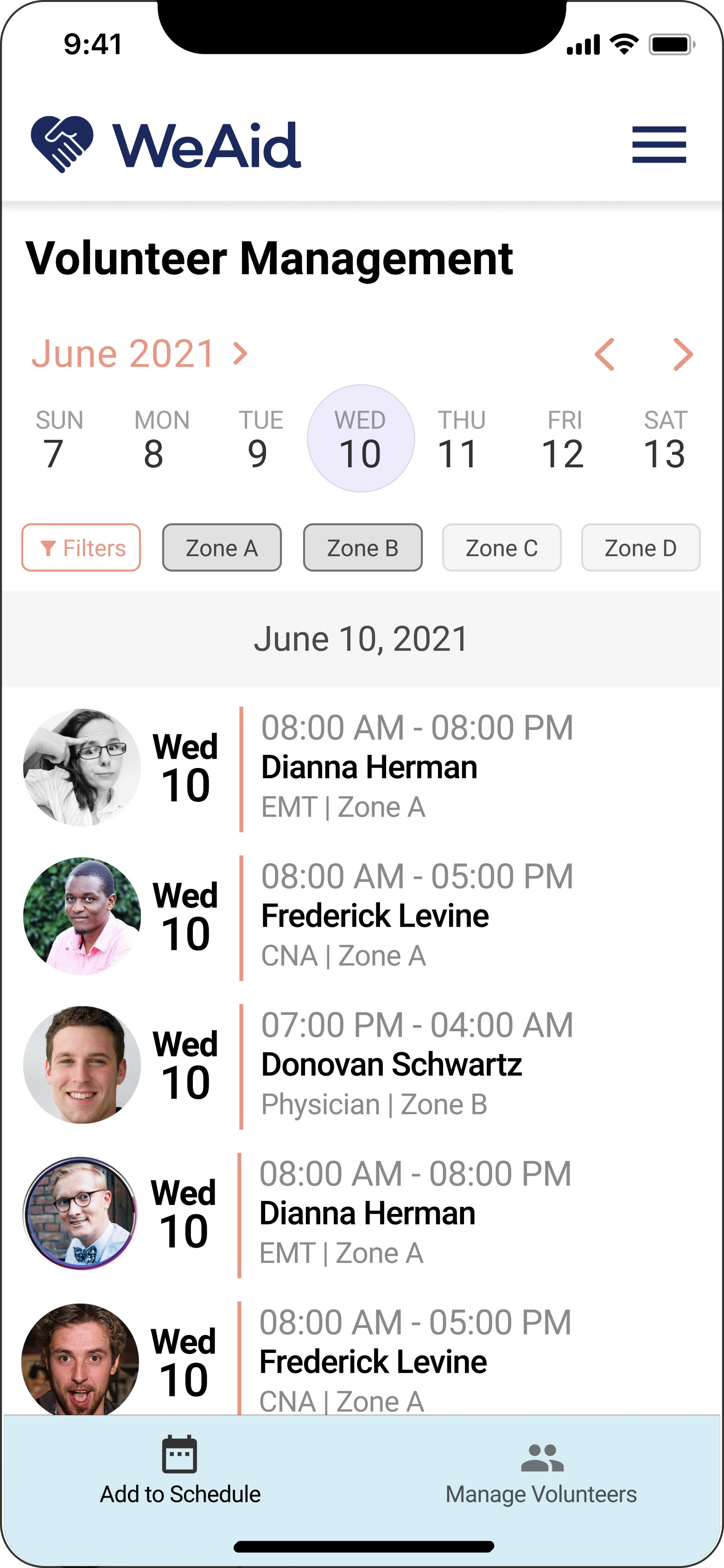The height and width of the screenshot is (1568, 724).
Task: Enable the Zone C filter
Action: click(x=502, y=548)
